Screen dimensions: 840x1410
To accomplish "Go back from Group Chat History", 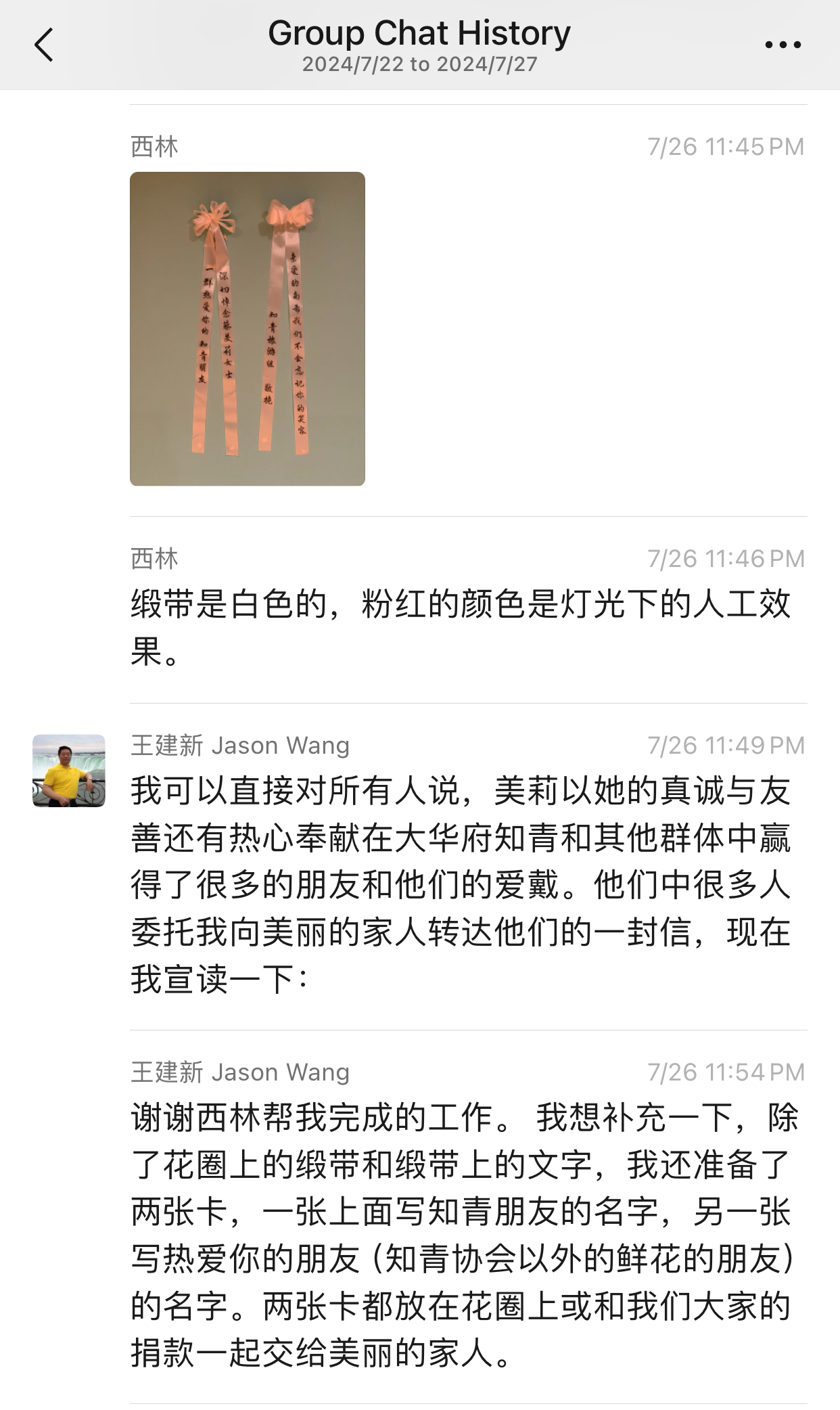I will (44, 45).
